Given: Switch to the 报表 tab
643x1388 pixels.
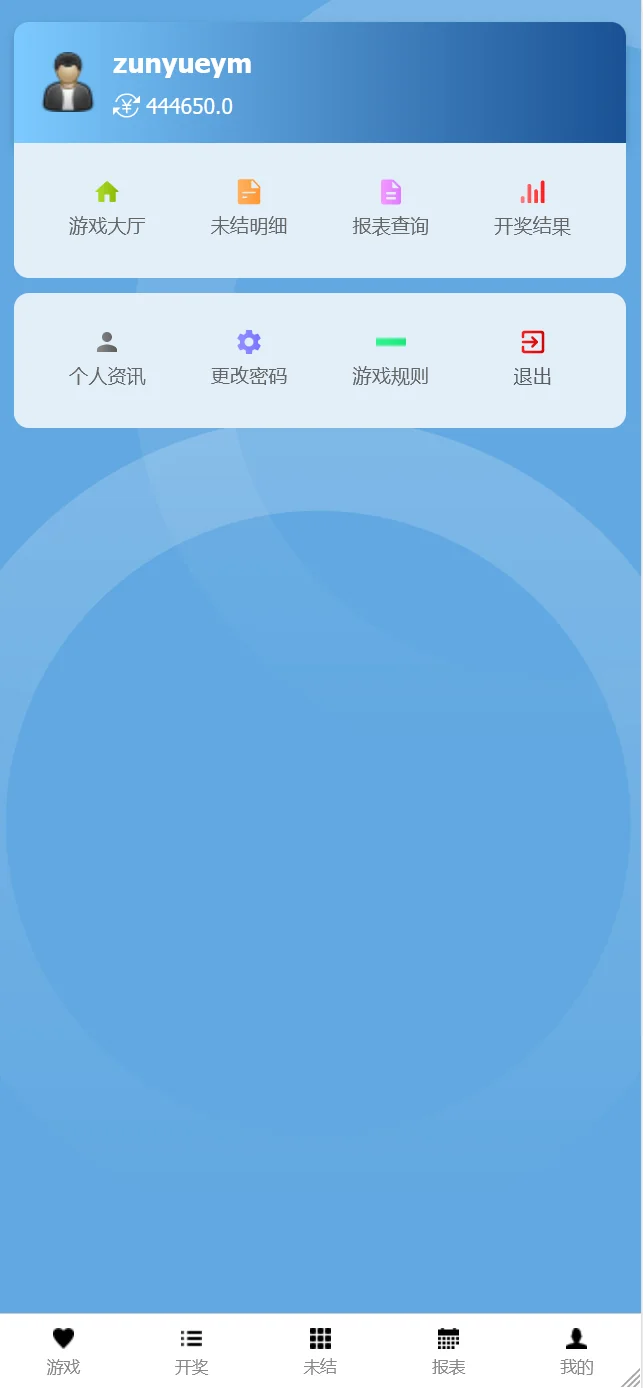Looking at the screenshot, I should click(x=448, y=1351).
